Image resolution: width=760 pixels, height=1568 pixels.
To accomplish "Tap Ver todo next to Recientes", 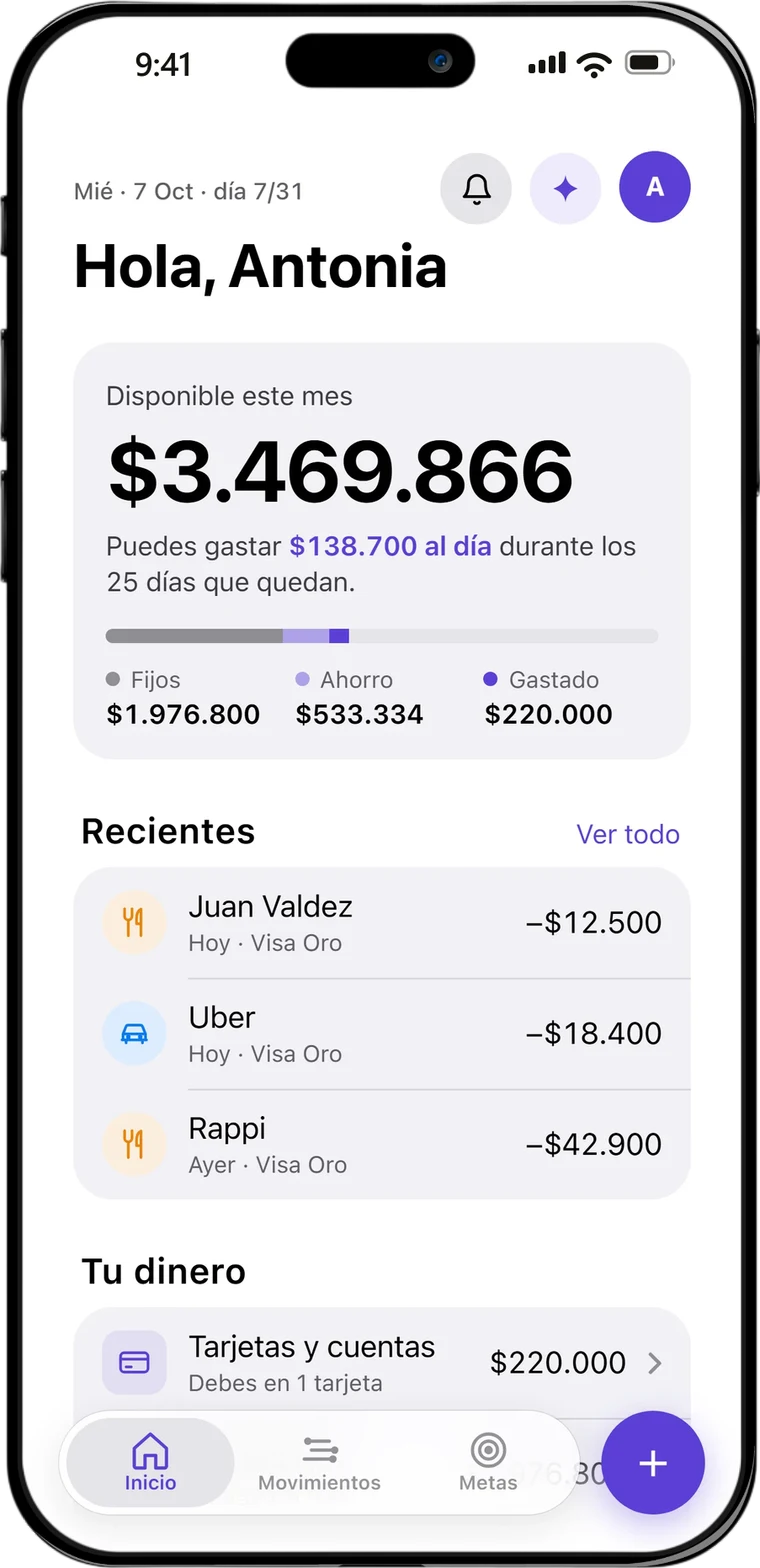I will pyautogui.click(x=628, y=834).
